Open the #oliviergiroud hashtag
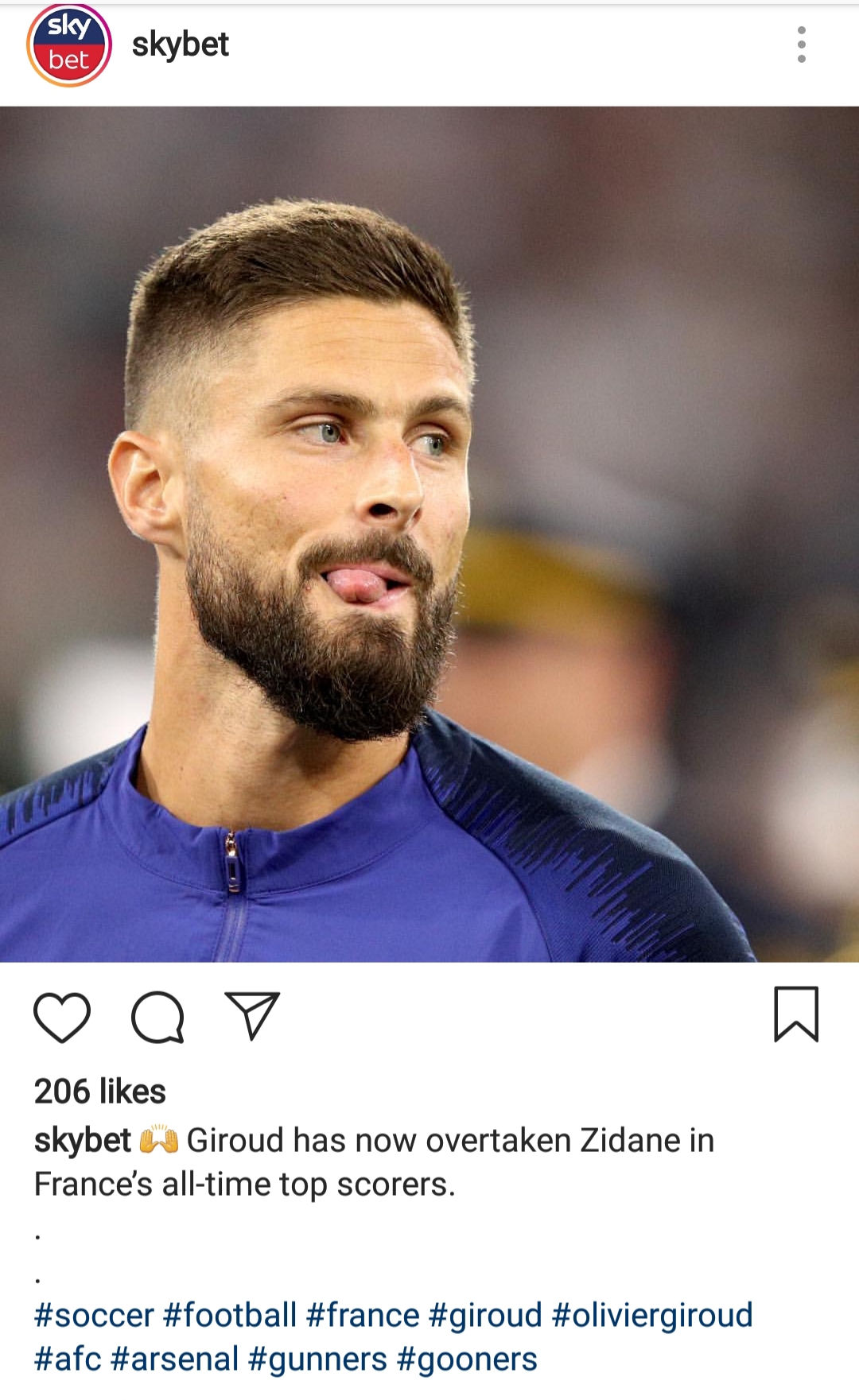 [x=652, y=1317]
